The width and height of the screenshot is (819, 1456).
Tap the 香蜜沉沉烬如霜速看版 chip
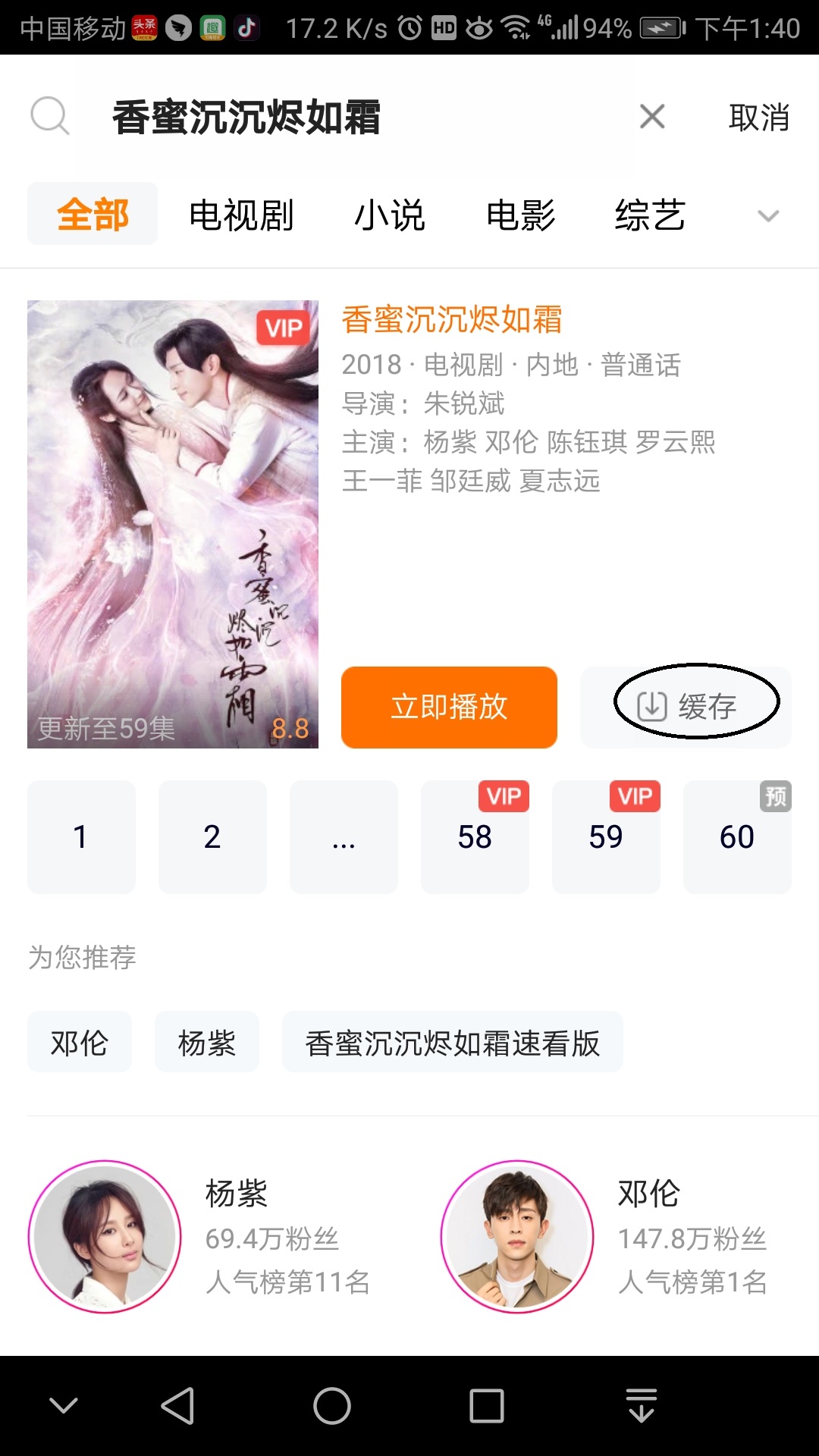(x=453, y=1042)
